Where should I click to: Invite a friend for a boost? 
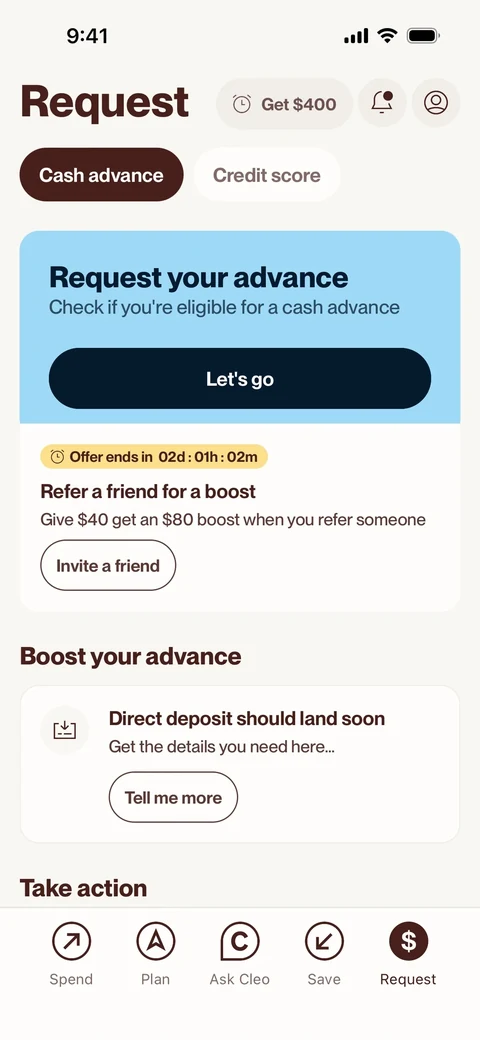click(x=108, y=565)
